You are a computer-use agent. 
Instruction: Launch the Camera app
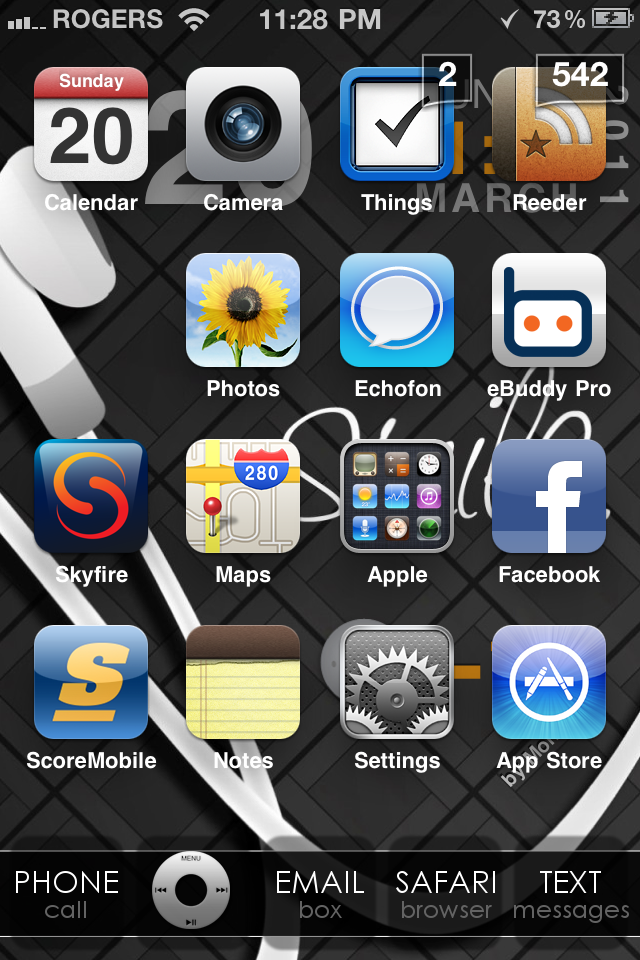coord(243,124)
